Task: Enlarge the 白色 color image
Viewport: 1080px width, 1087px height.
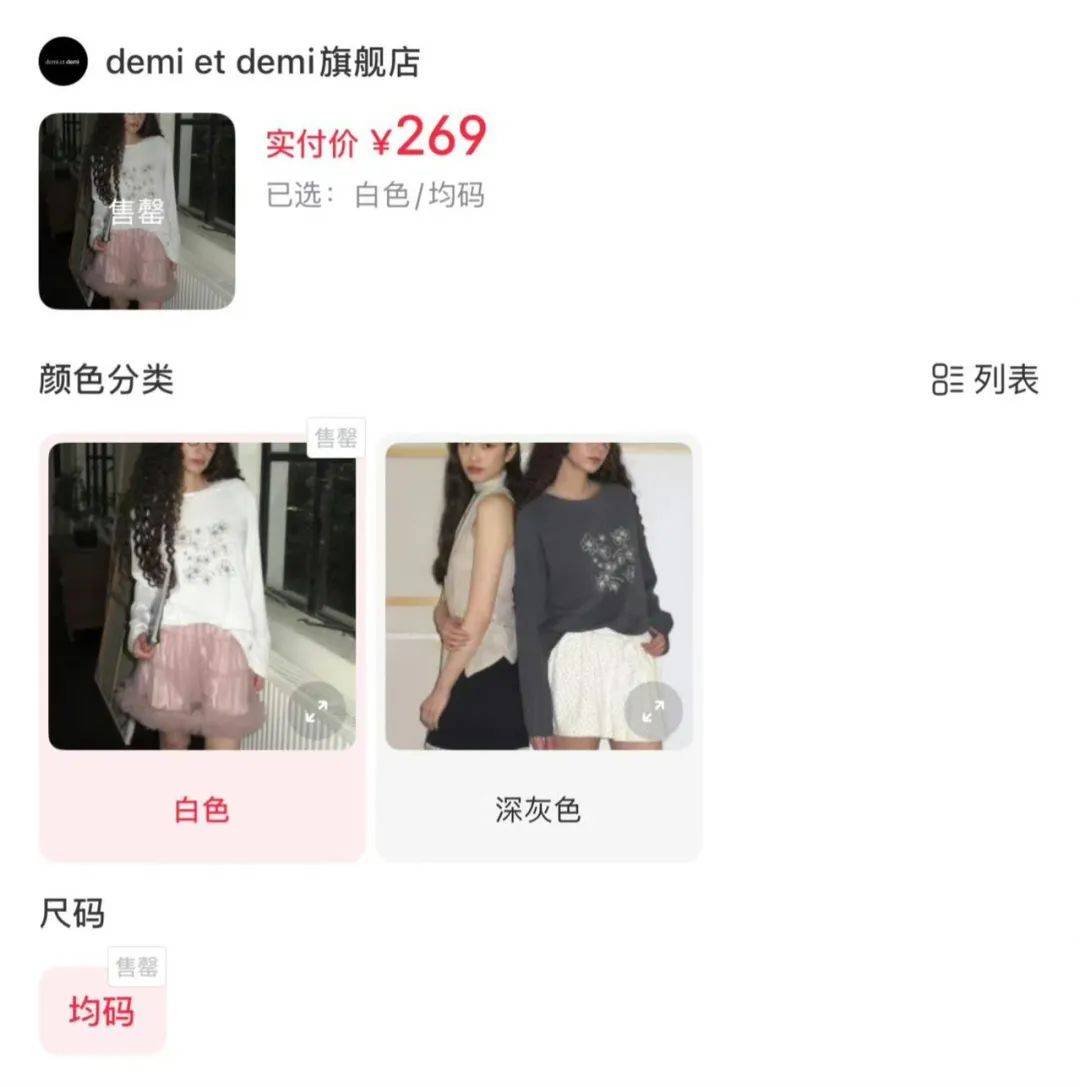Action: click(317, 711)
